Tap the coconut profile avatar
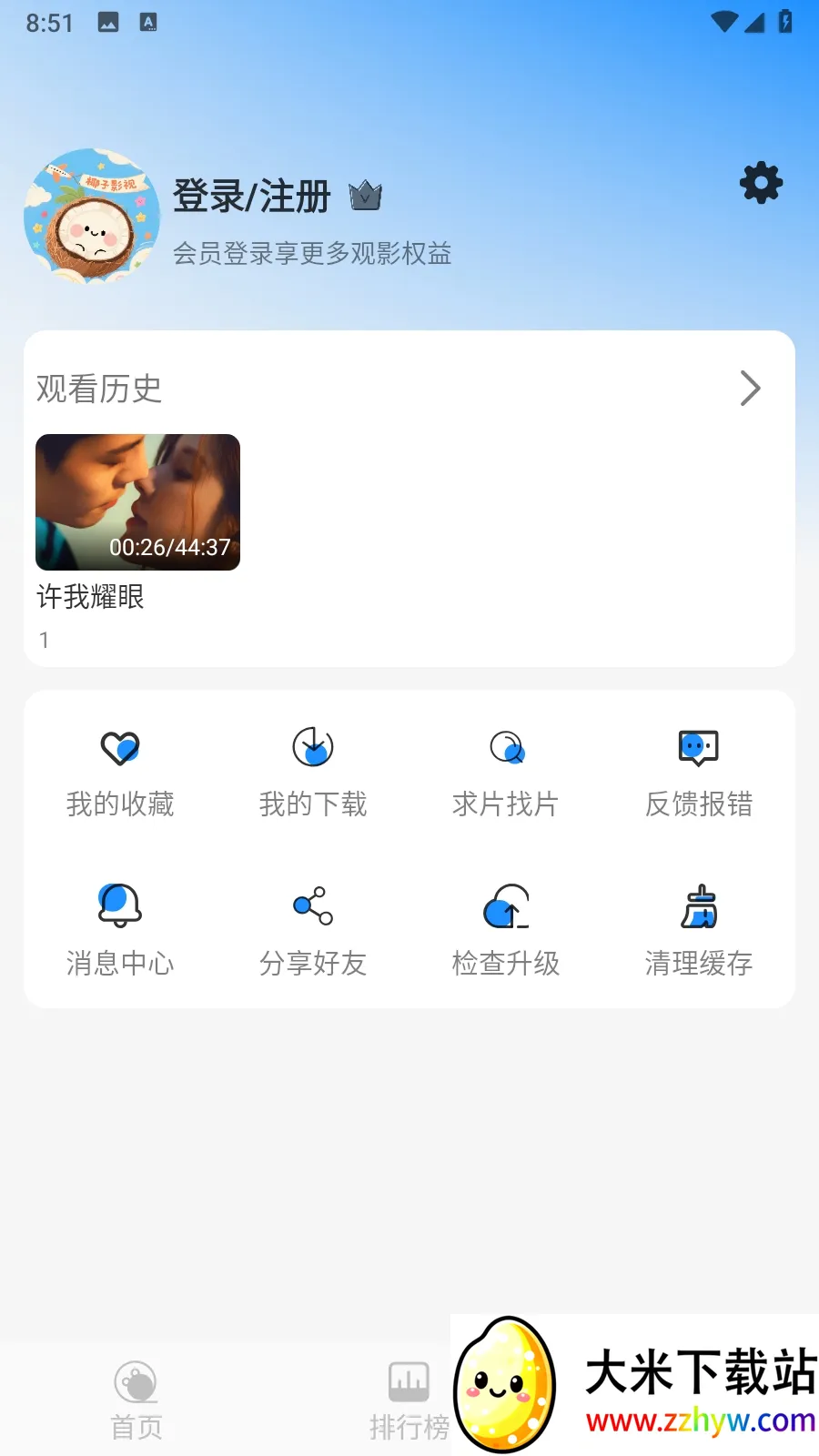This screenshot has height=1456, width=819. click(91, 217)
